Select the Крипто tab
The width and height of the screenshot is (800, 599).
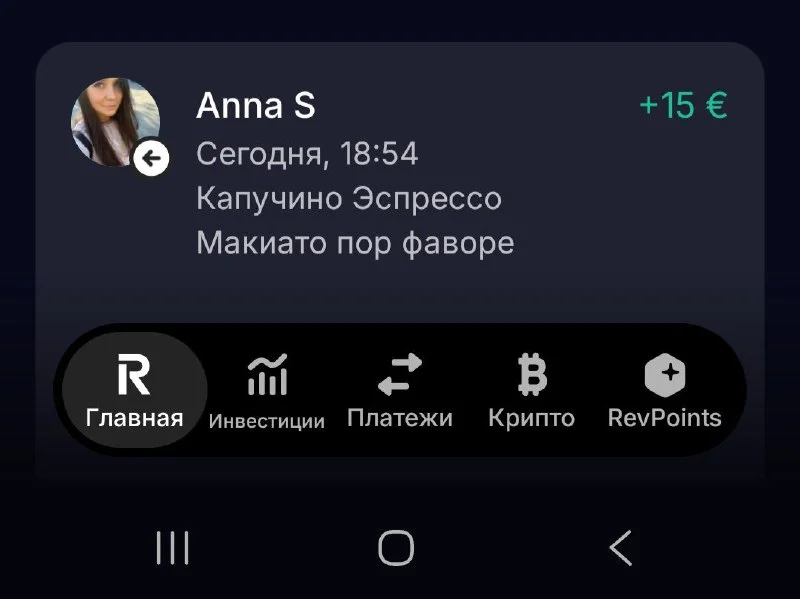click(531, 391)
